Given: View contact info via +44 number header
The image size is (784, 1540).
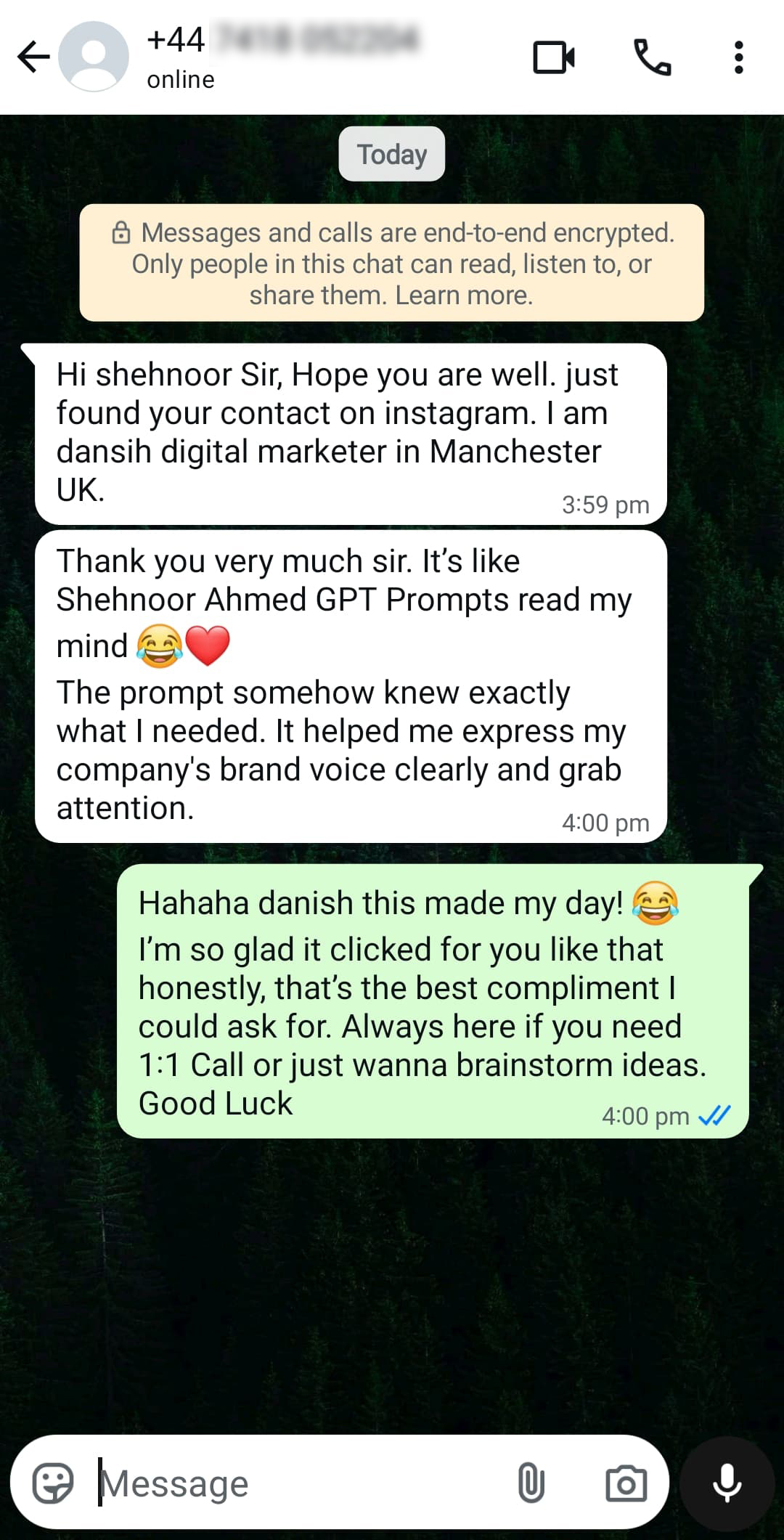Looking at the screenshot, I should tap(283, 40).
